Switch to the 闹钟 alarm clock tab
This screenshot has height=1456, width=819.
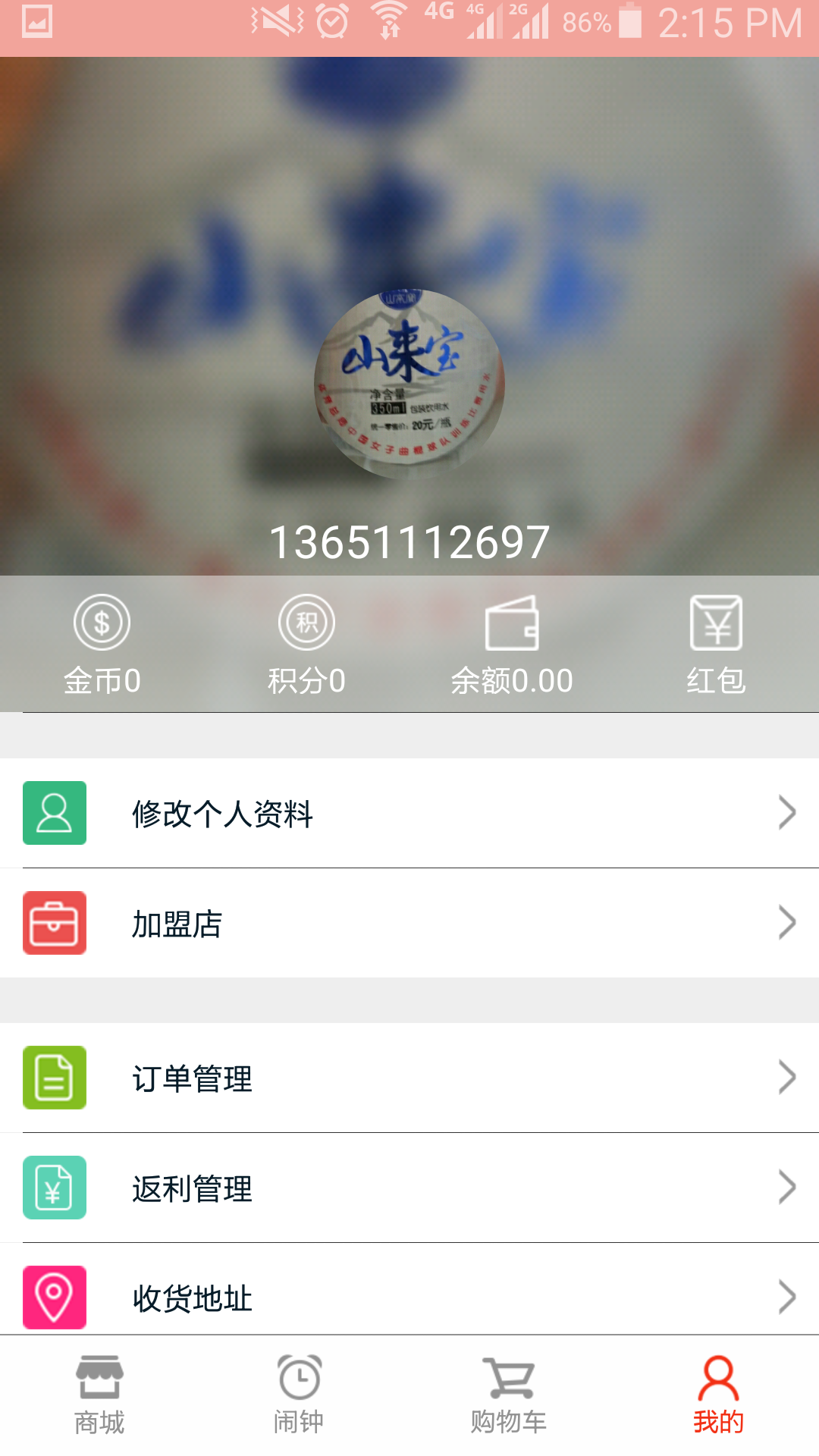click(300, 1395)
